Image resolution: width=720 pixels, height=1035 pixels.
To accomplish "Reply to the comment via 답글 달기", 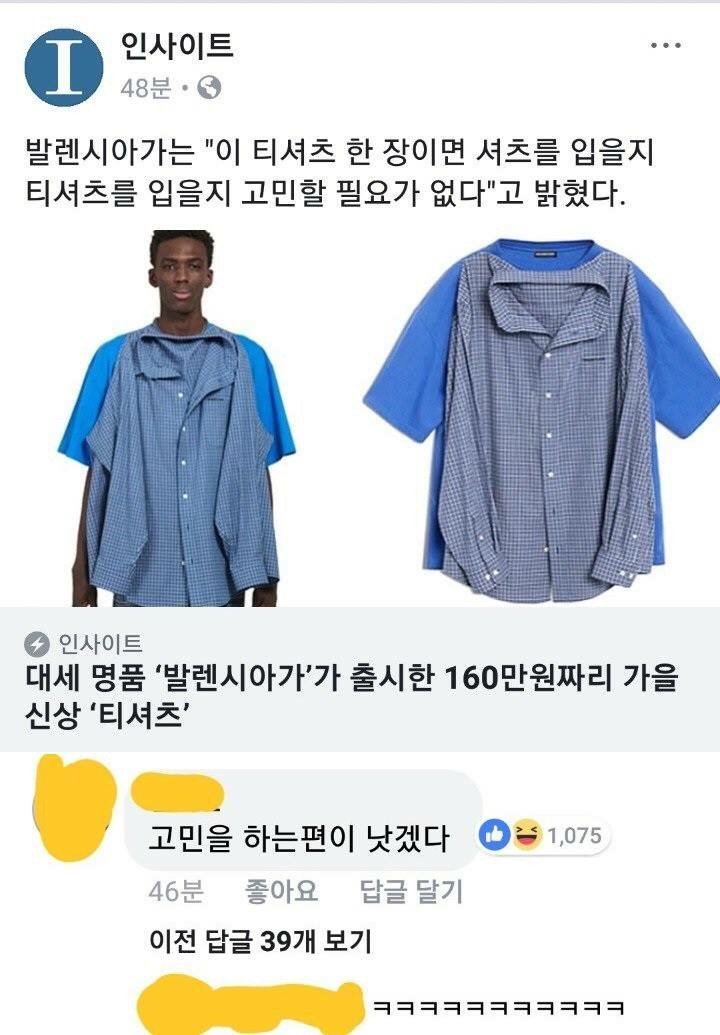I will click(x=411, y=890).
